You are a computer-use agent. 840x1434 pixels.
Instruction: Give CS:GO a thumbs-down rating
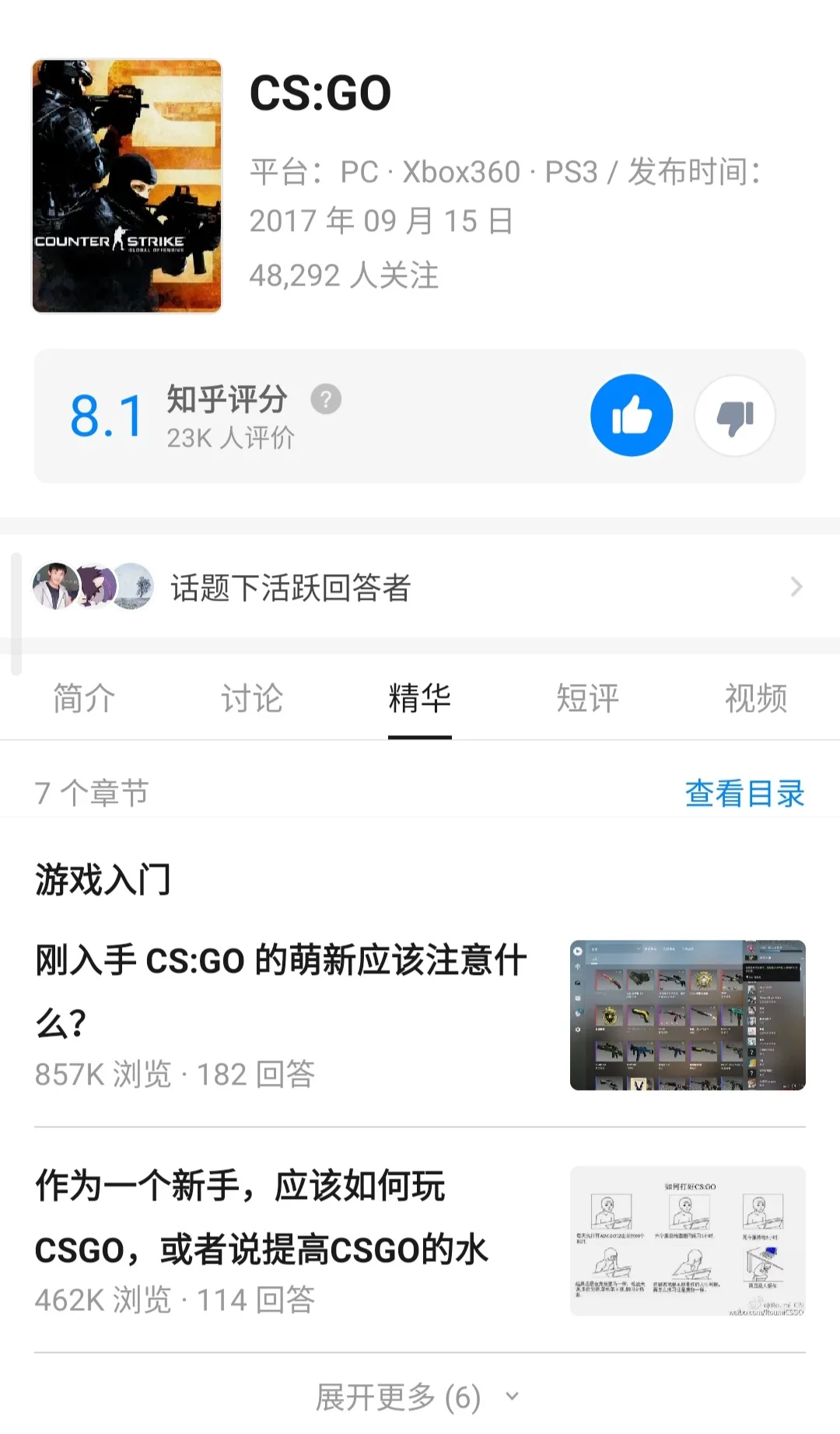pyautogui.click(x=734, y=415)
